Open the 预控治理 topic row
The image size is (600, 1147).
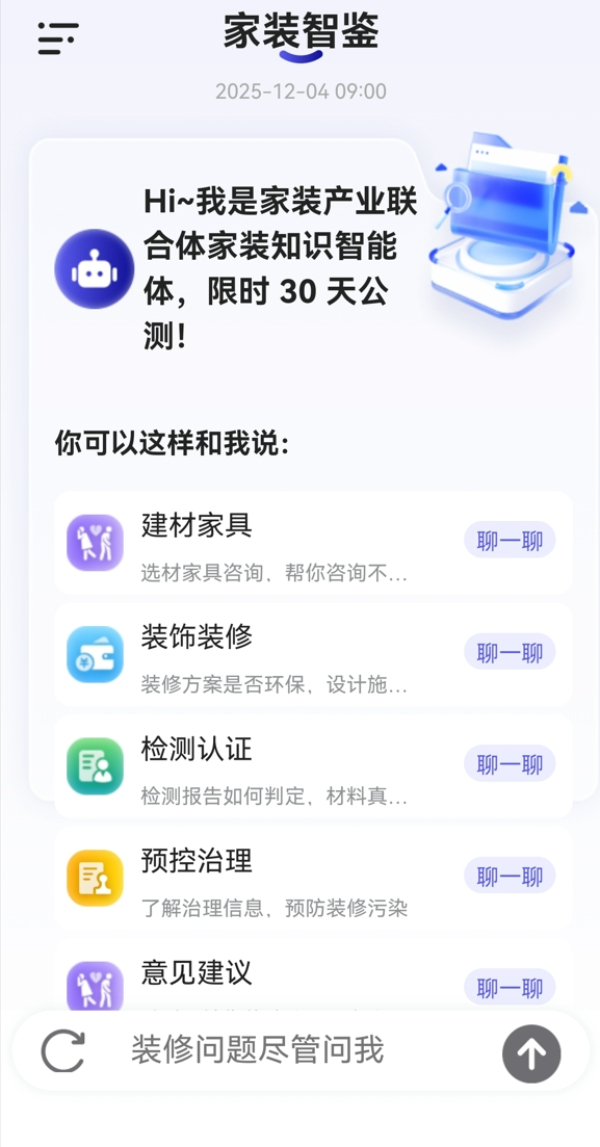[x=270, y=879]
